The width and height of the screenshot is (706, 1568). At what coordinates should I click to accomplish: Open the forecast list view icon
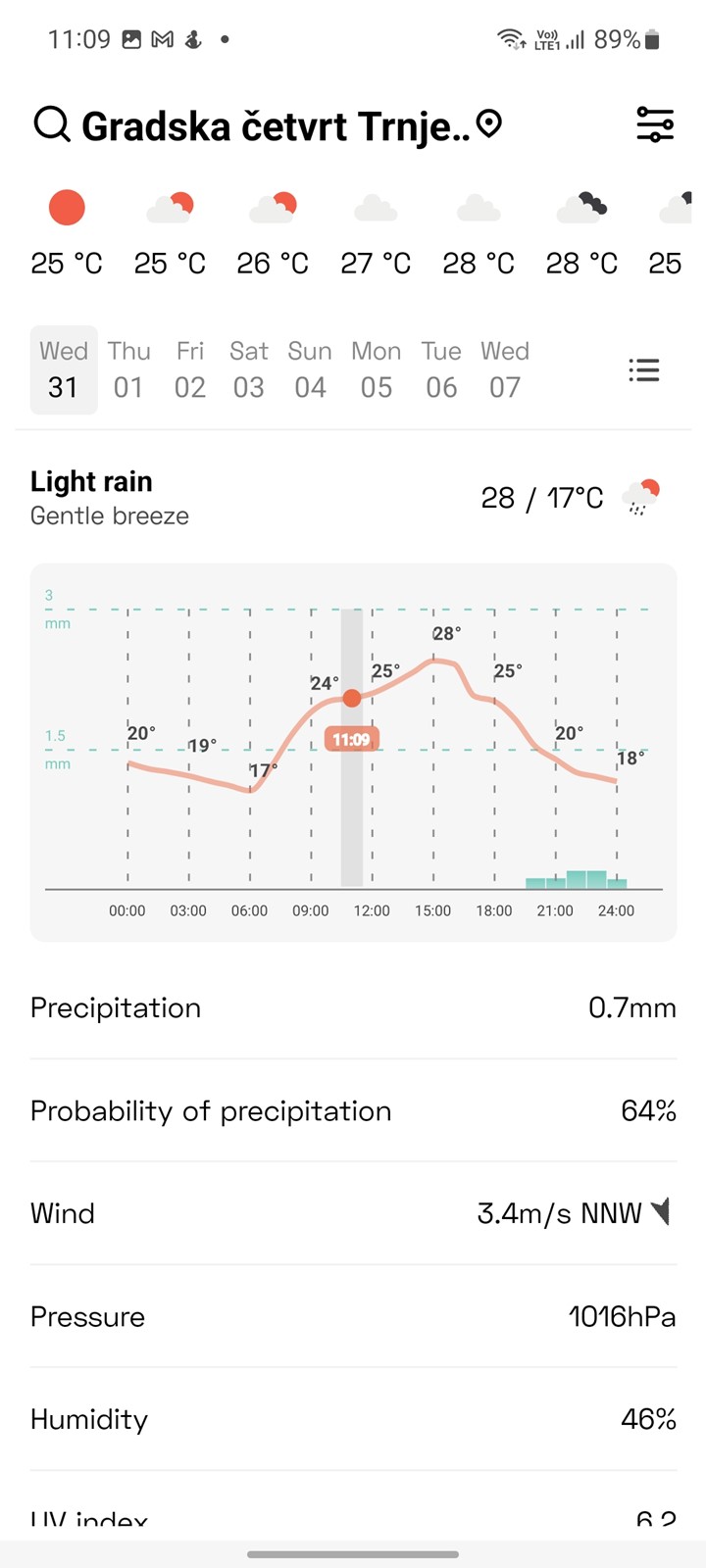tap(644, 370)
